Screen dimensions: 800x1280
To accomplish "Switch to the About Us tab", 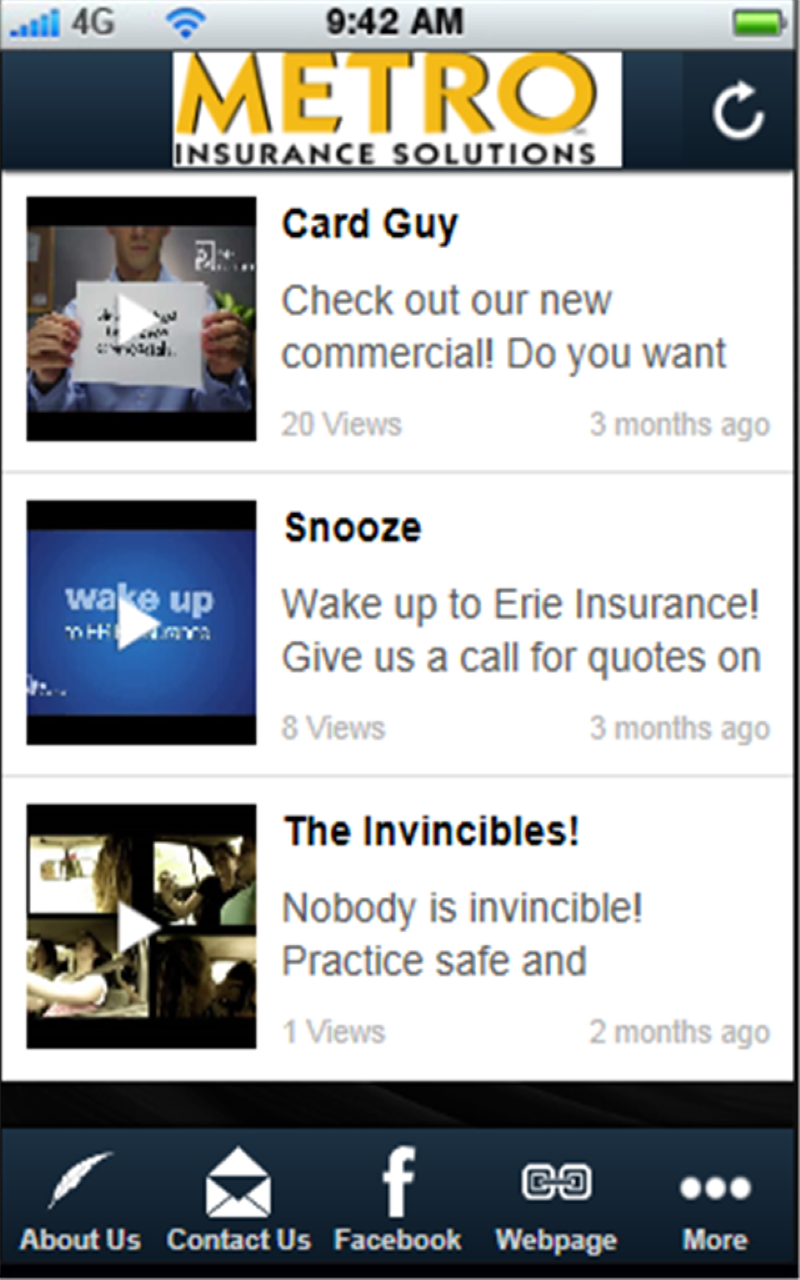I will (x=80, y=1201).
